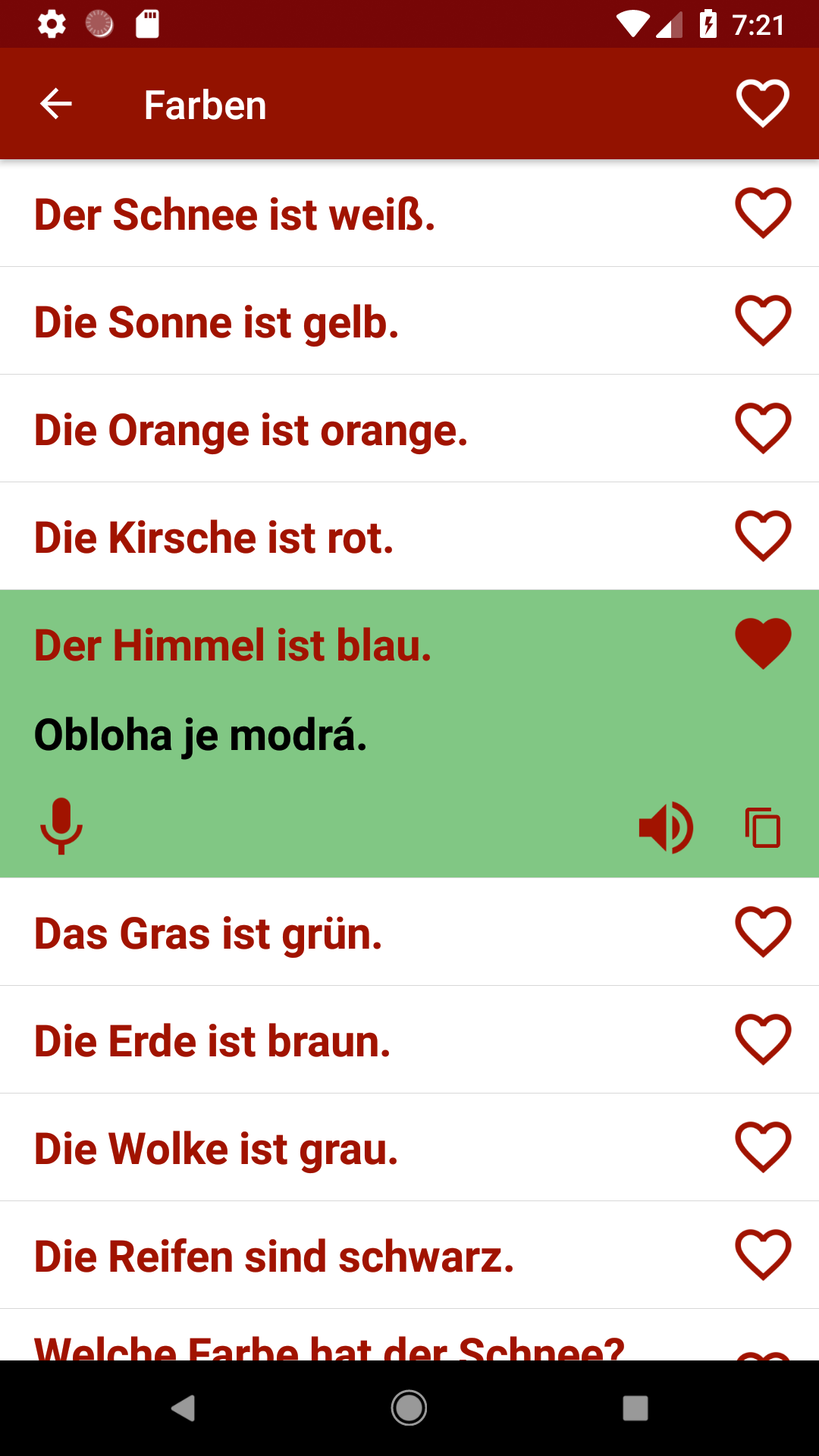Favorite 'Der Schnee ist weiß.'

763,213
